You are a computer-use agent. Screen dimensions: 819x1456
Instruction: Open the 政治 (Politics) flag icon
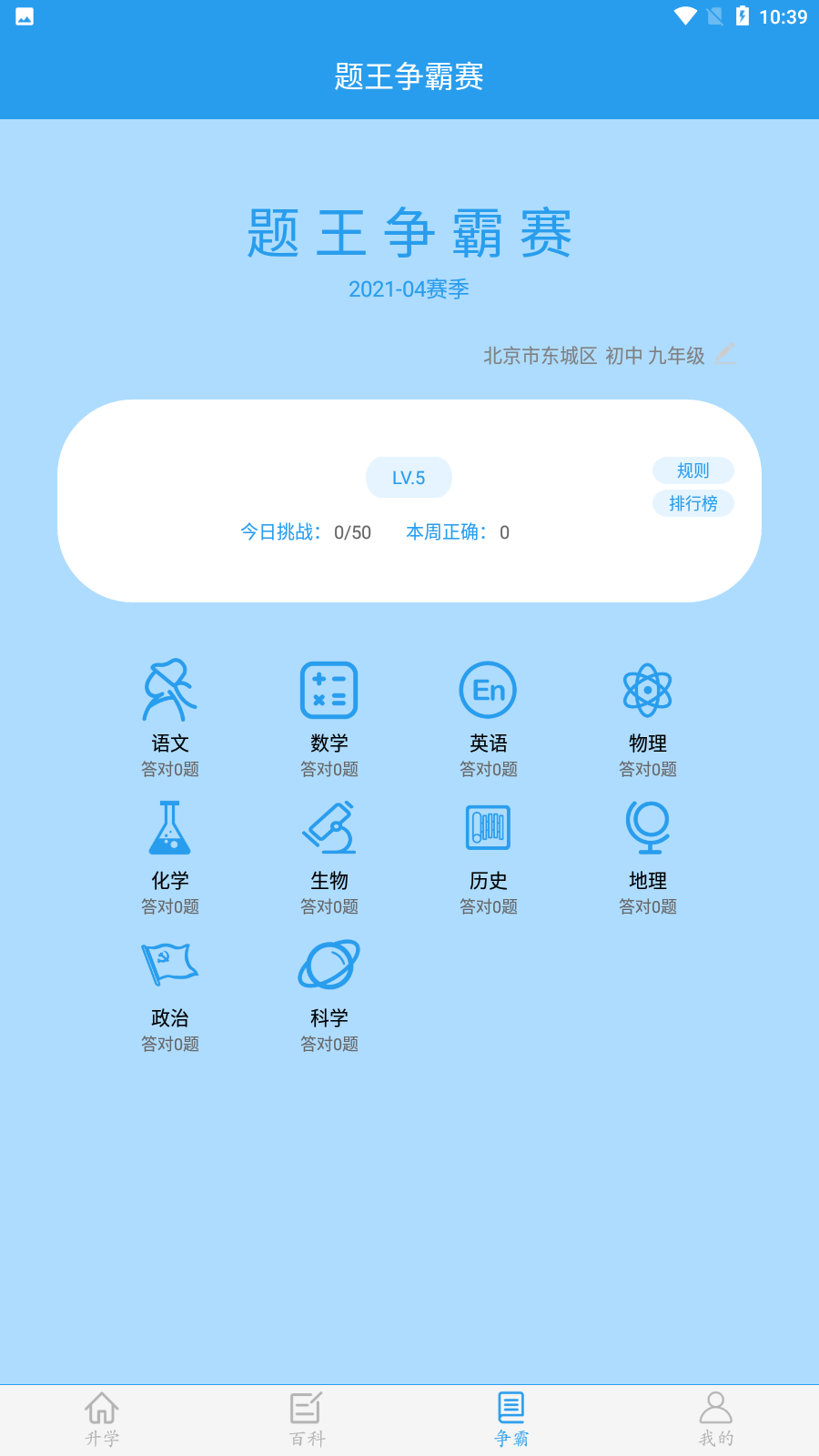point(169,965)
